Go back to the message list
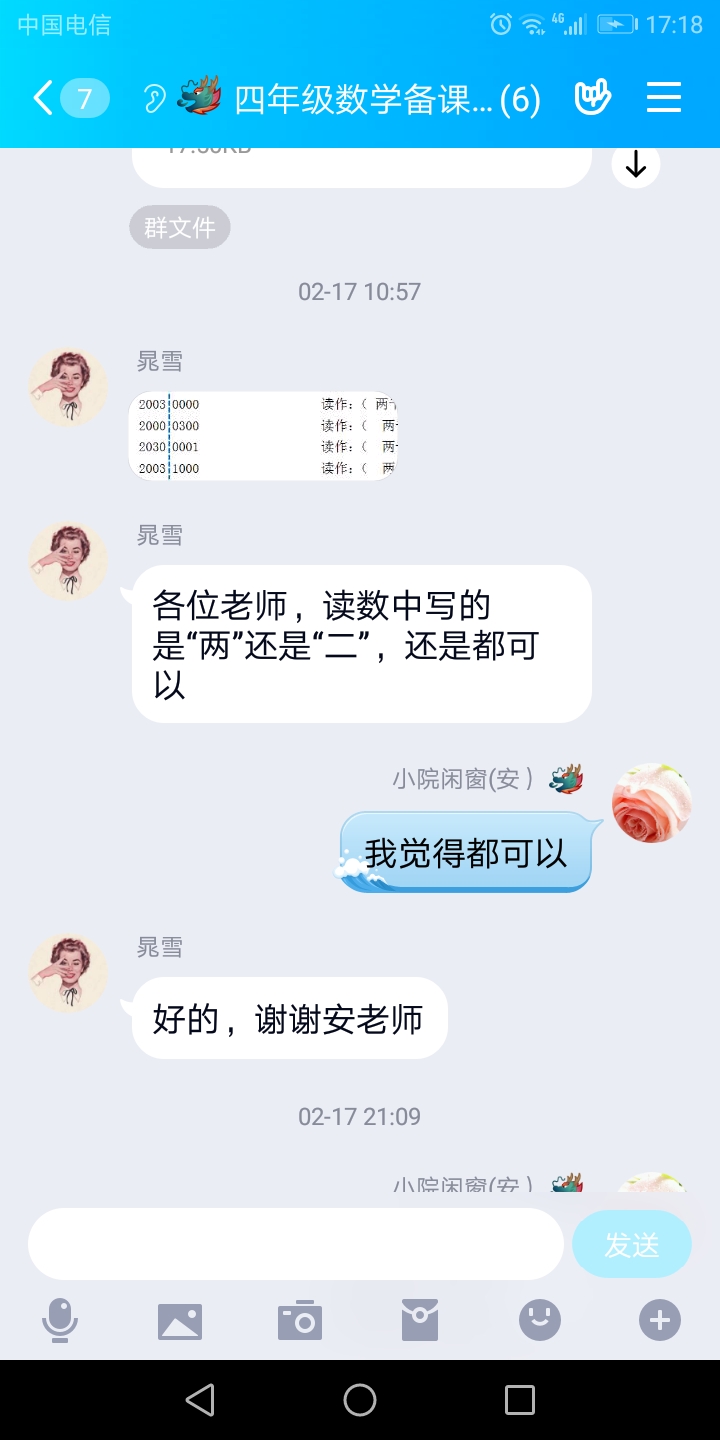This screenshot has width=720, height=1440. (x=43, y=98)
